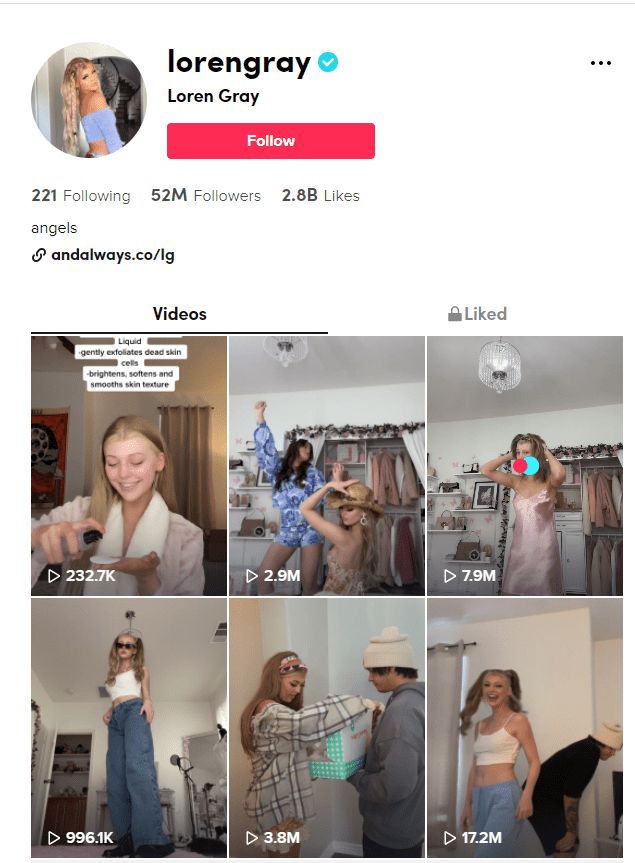Screen dimensions: 635x863
Task: Open the video with 17.2M views
Action: (x=525, y=728)
